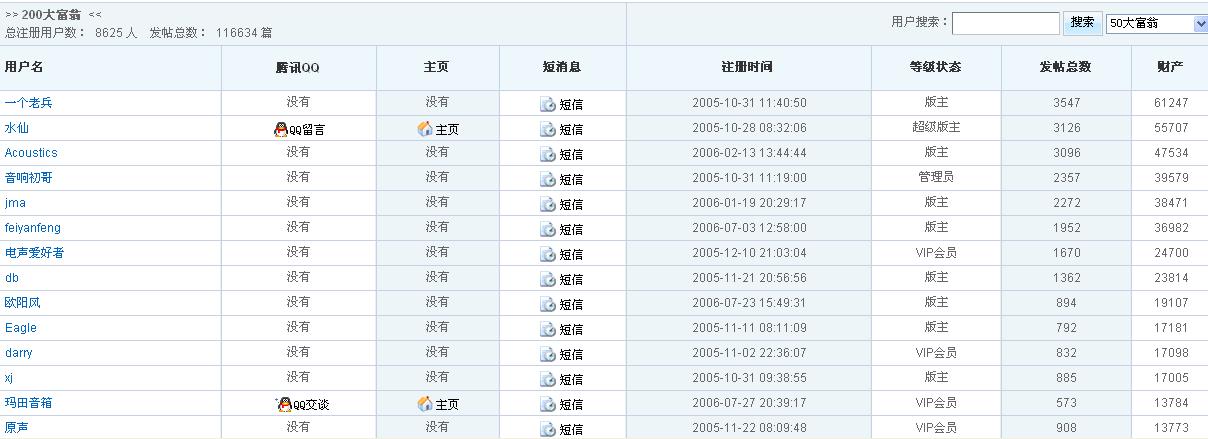This screenshot has height=439, width=1208.
Task: Open user profile db
Action: pyautogui.click(x=12, y=278)
